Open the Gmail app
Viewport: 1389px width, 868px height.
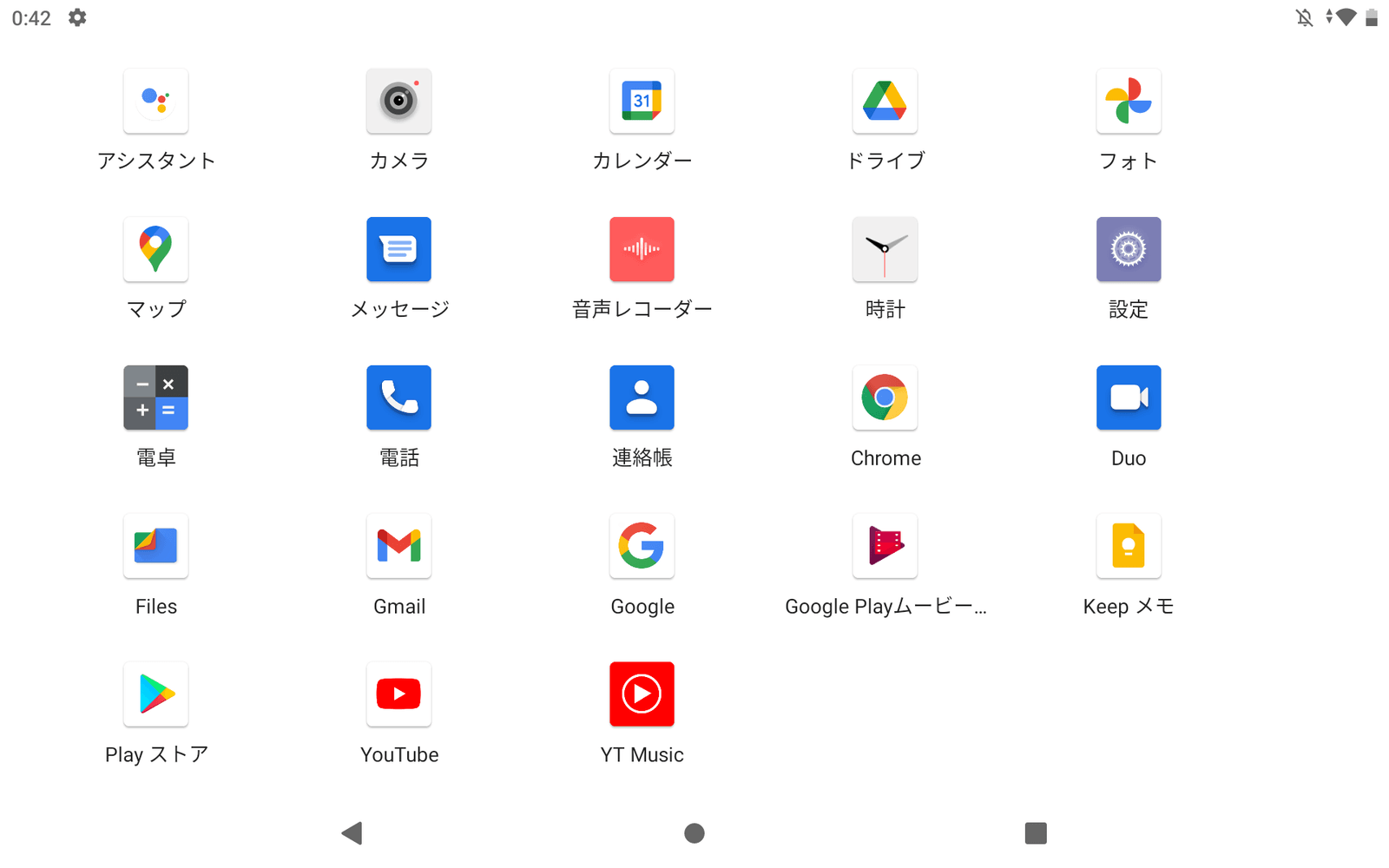coord(398,547)
